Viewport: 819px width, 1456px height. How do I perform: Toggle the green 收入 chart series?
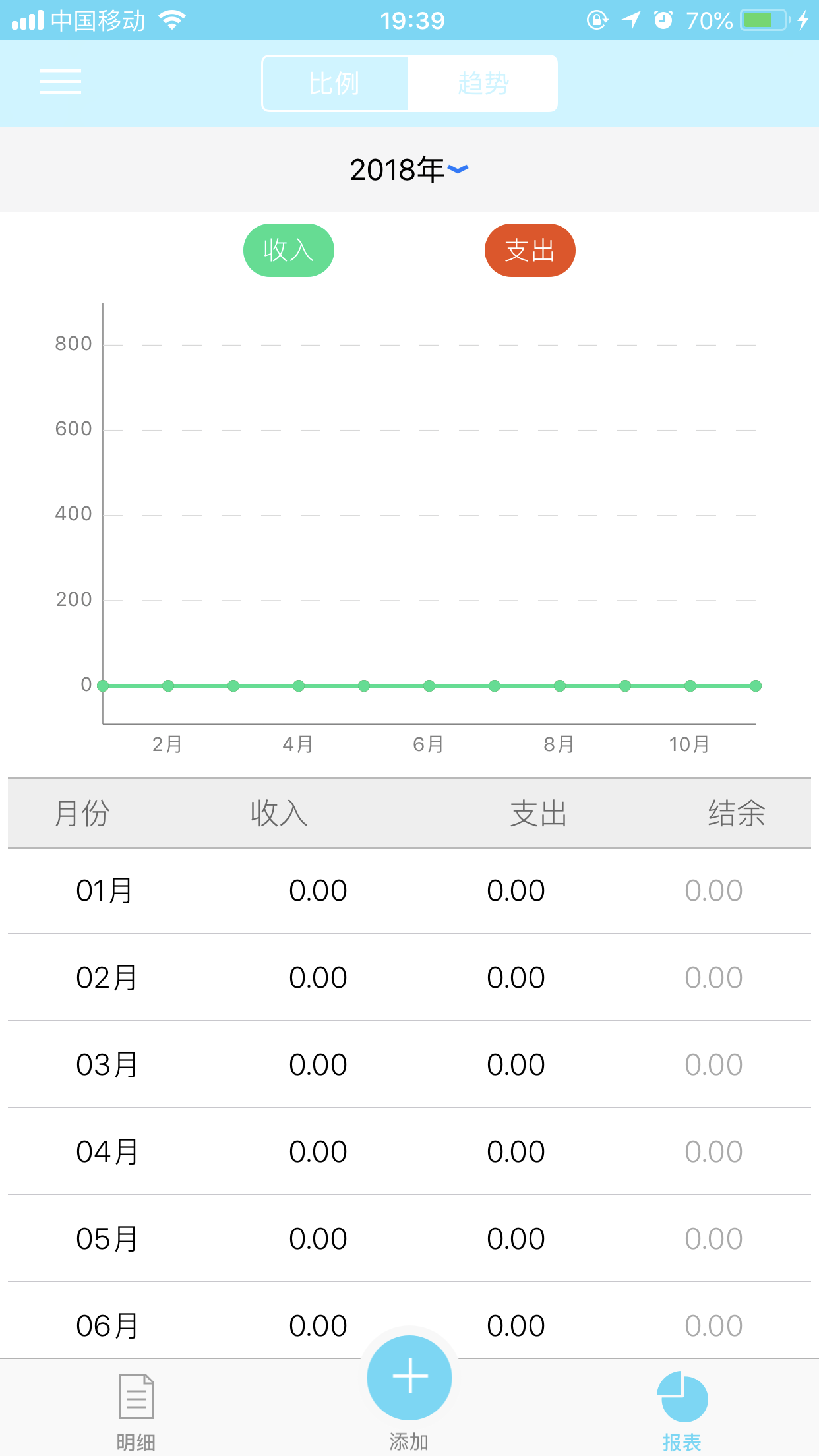[289, 251]
